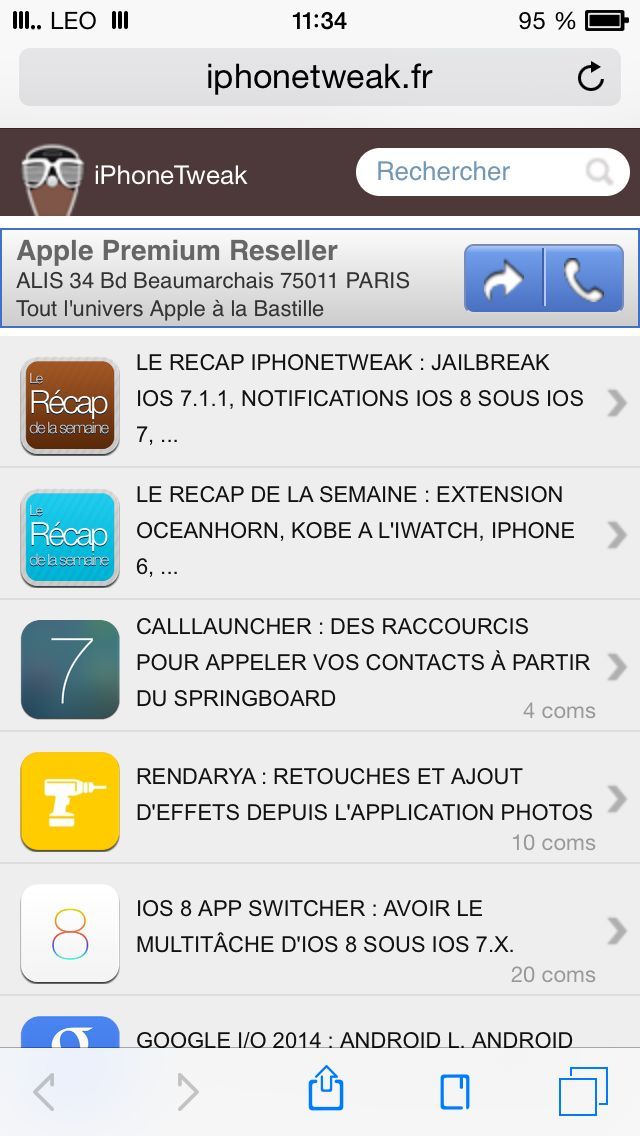Share this page from the toolbar
The width and height of the screenshot is (640, 1136).
coord(326,1090)
